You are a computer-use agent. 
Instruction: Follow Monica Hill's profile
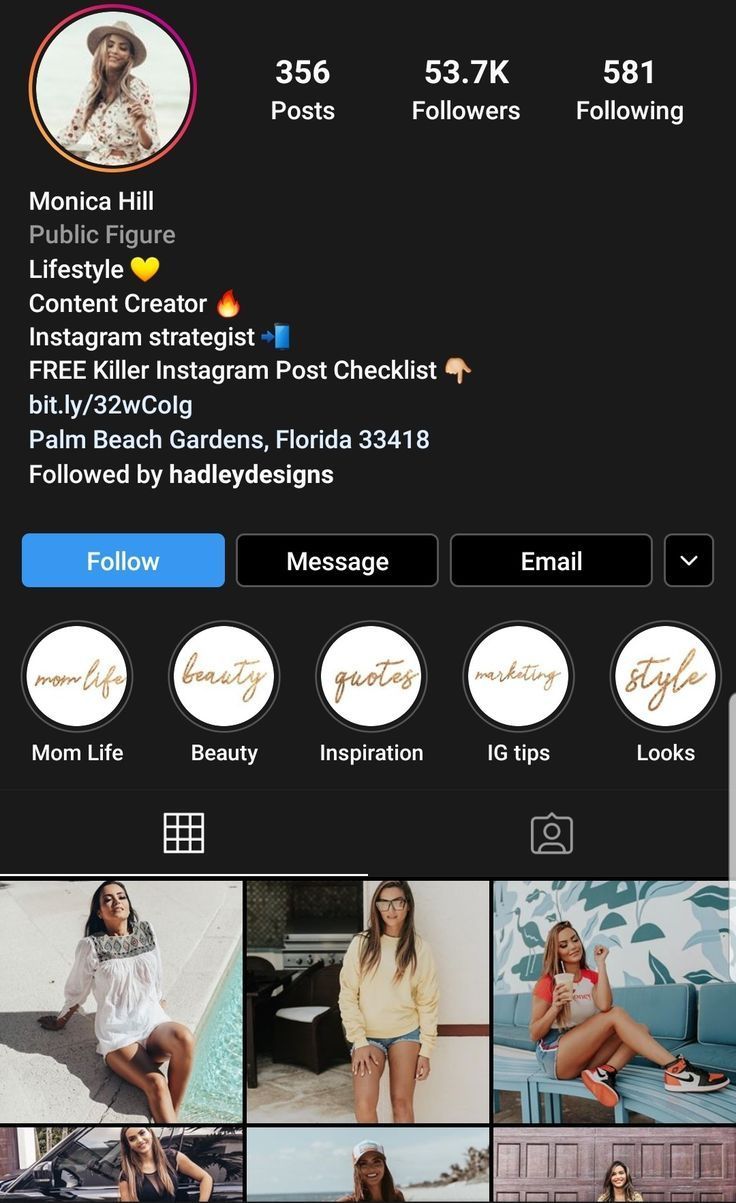tap(123, 560)
